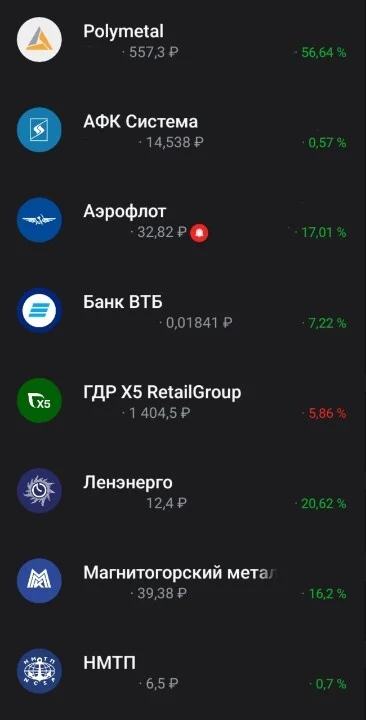
Task: Open the АФК Система stock row
Action: [183, 130]
